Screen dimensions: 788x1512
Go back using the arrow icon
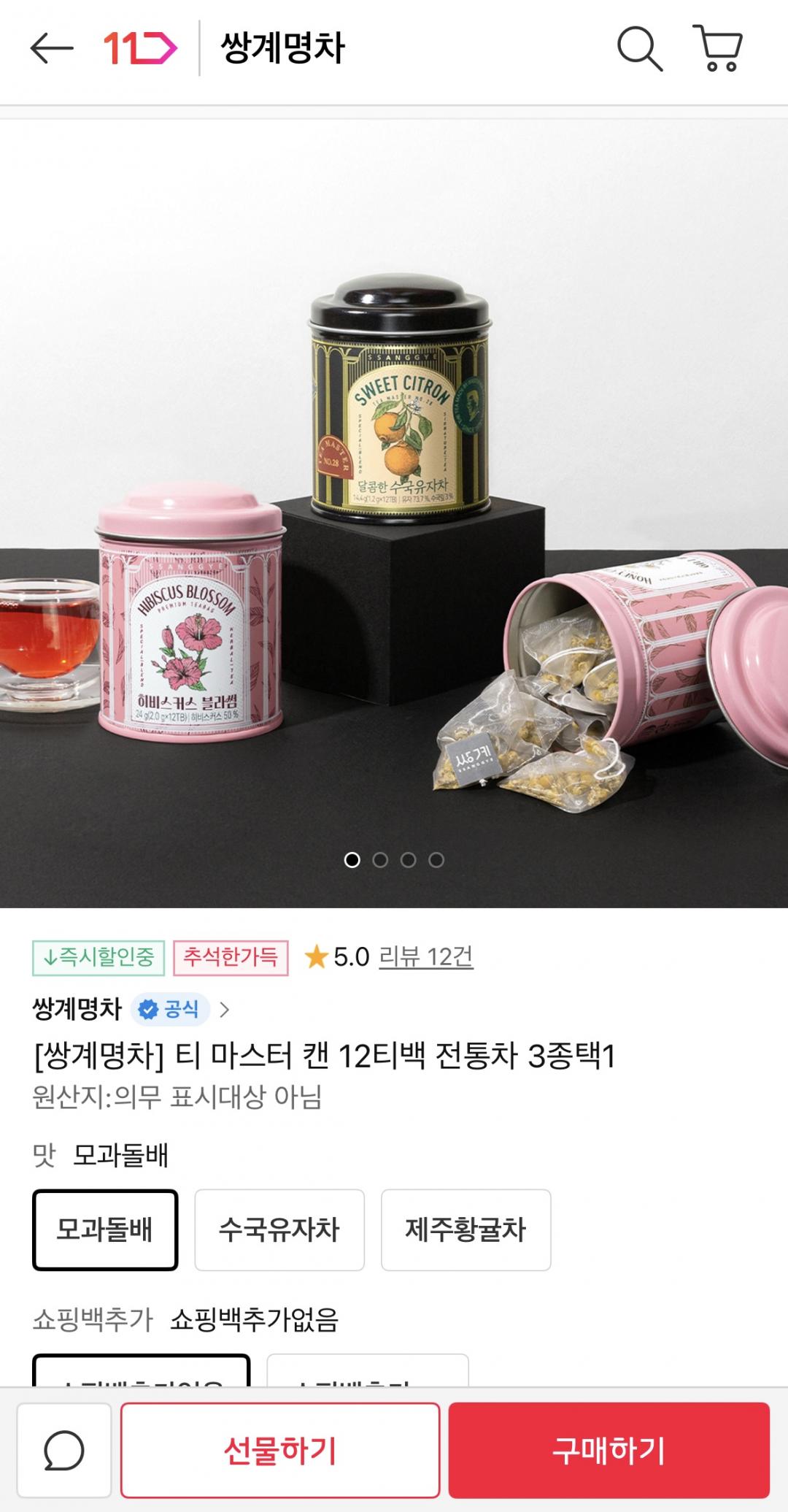click(52, 49)
